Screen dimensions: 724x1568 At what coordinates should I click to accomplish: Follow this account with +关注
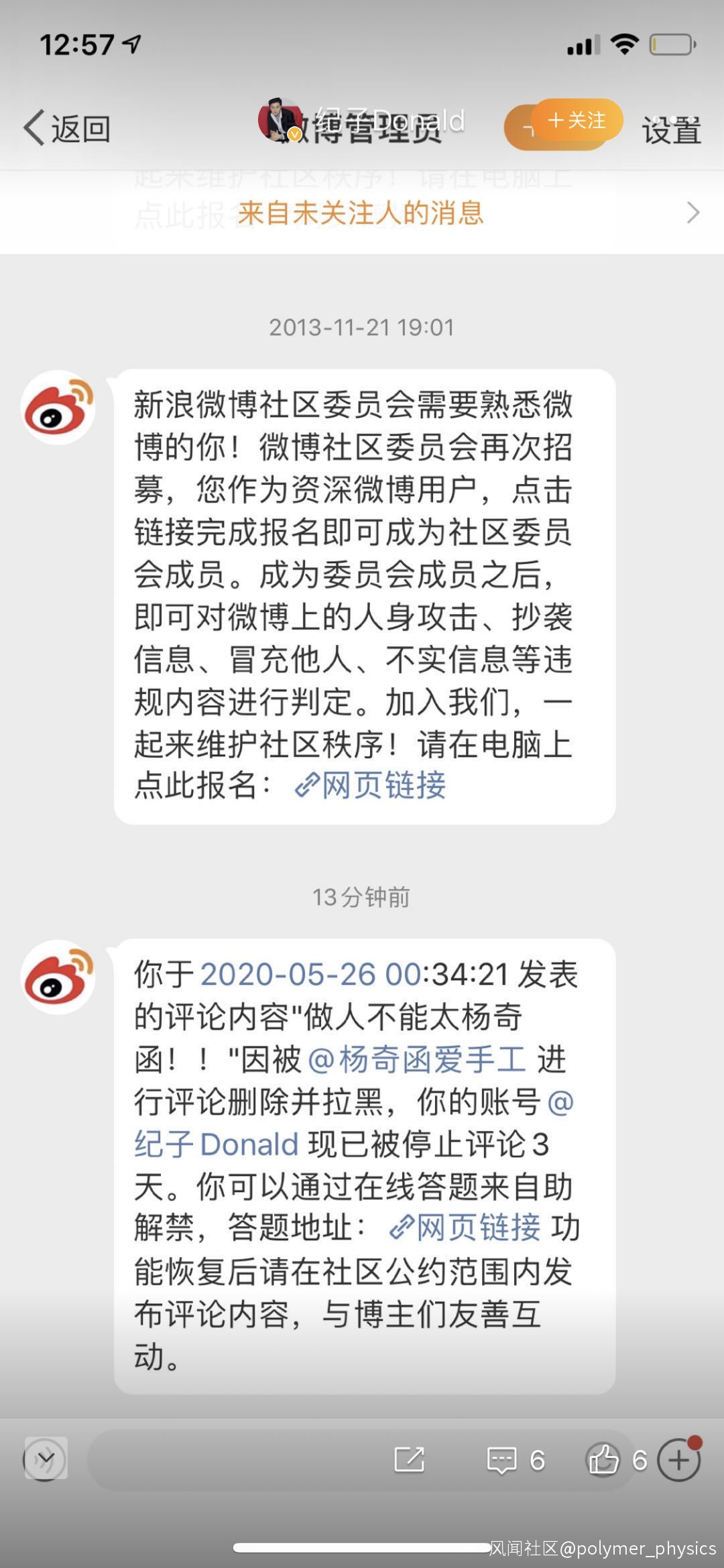(577, 121)
